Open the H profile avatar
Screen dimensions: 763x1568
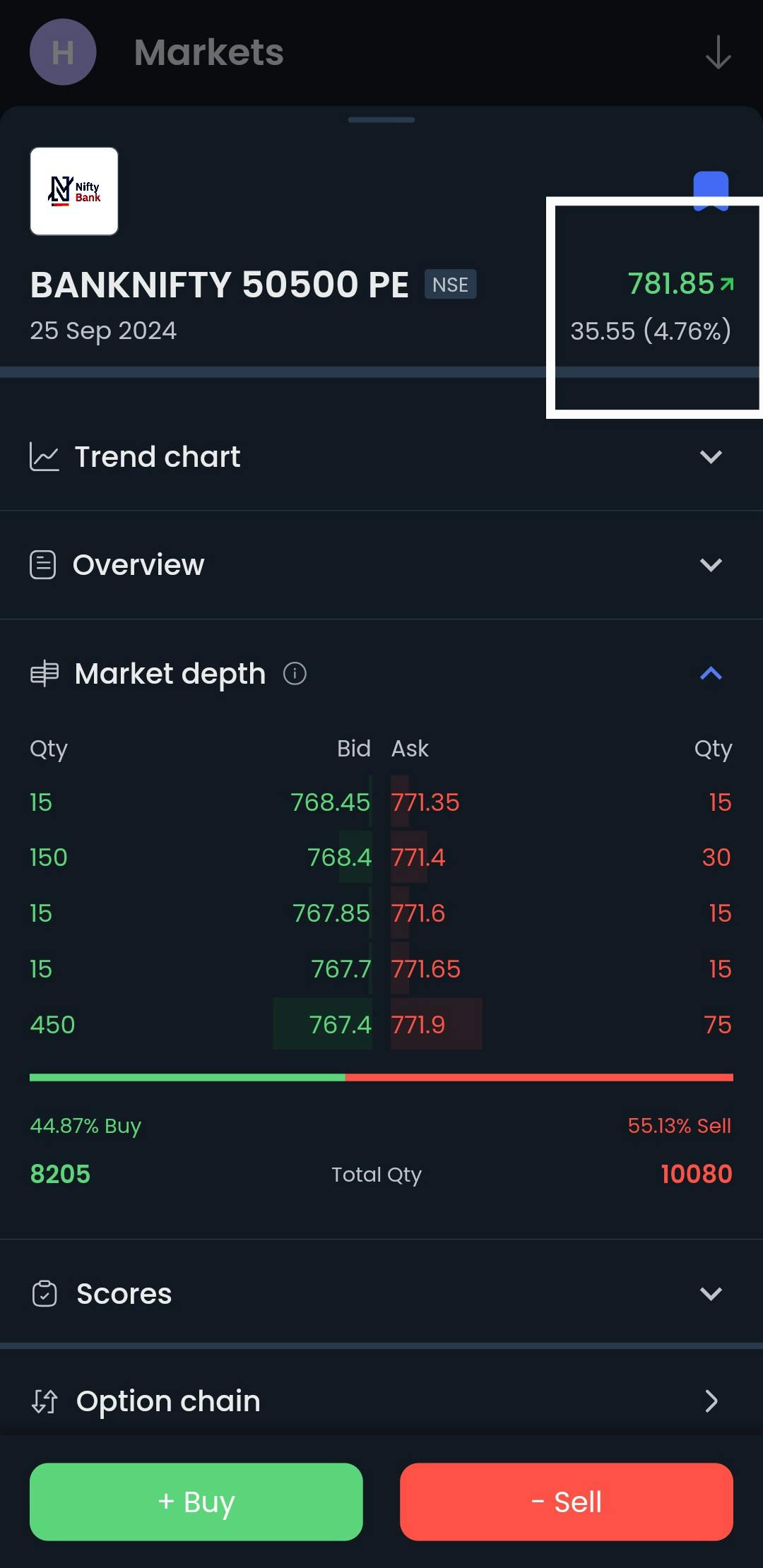click(63, 52)
